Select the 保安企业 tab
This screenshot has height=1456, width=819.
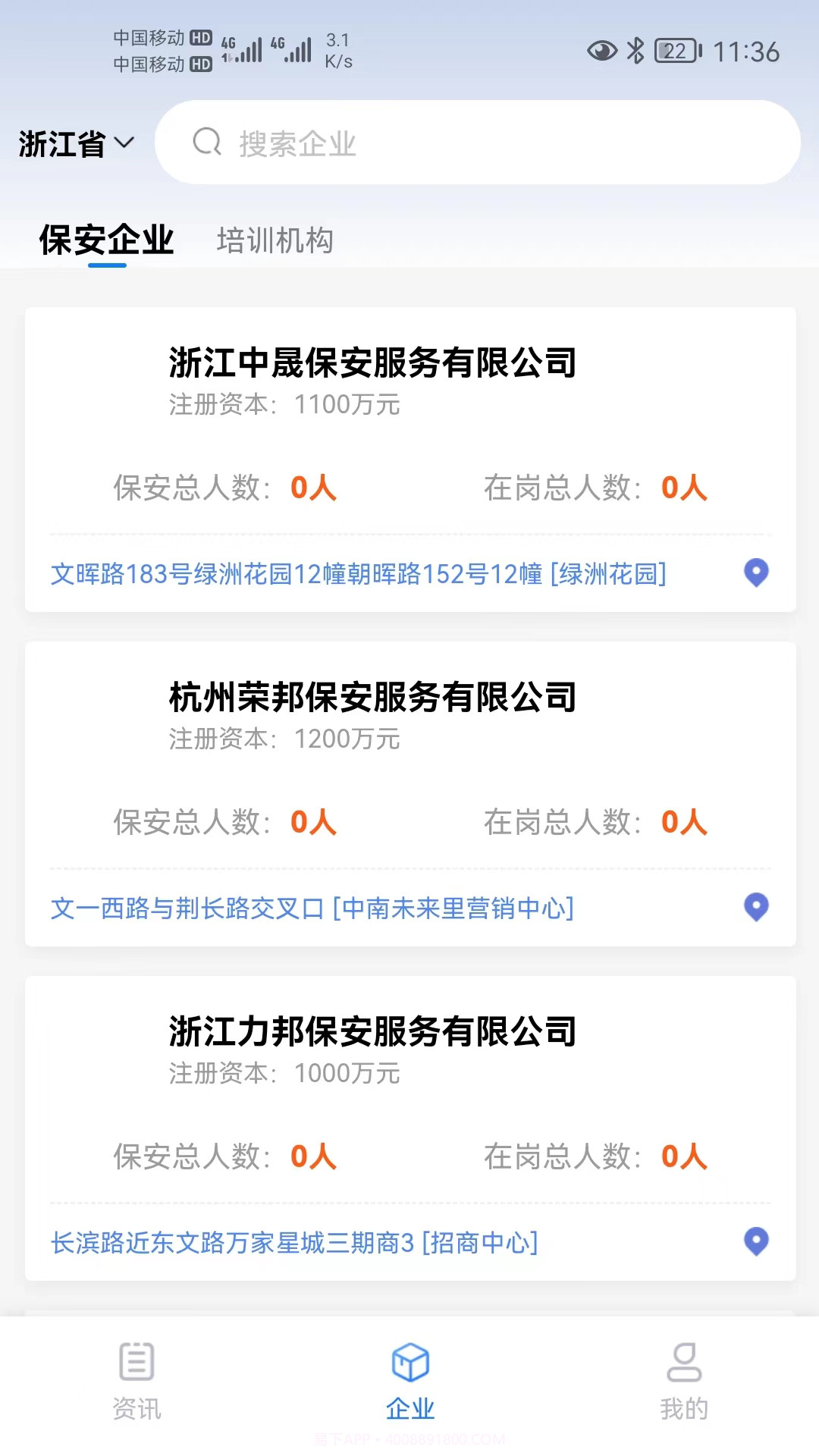tap(107, 240)
